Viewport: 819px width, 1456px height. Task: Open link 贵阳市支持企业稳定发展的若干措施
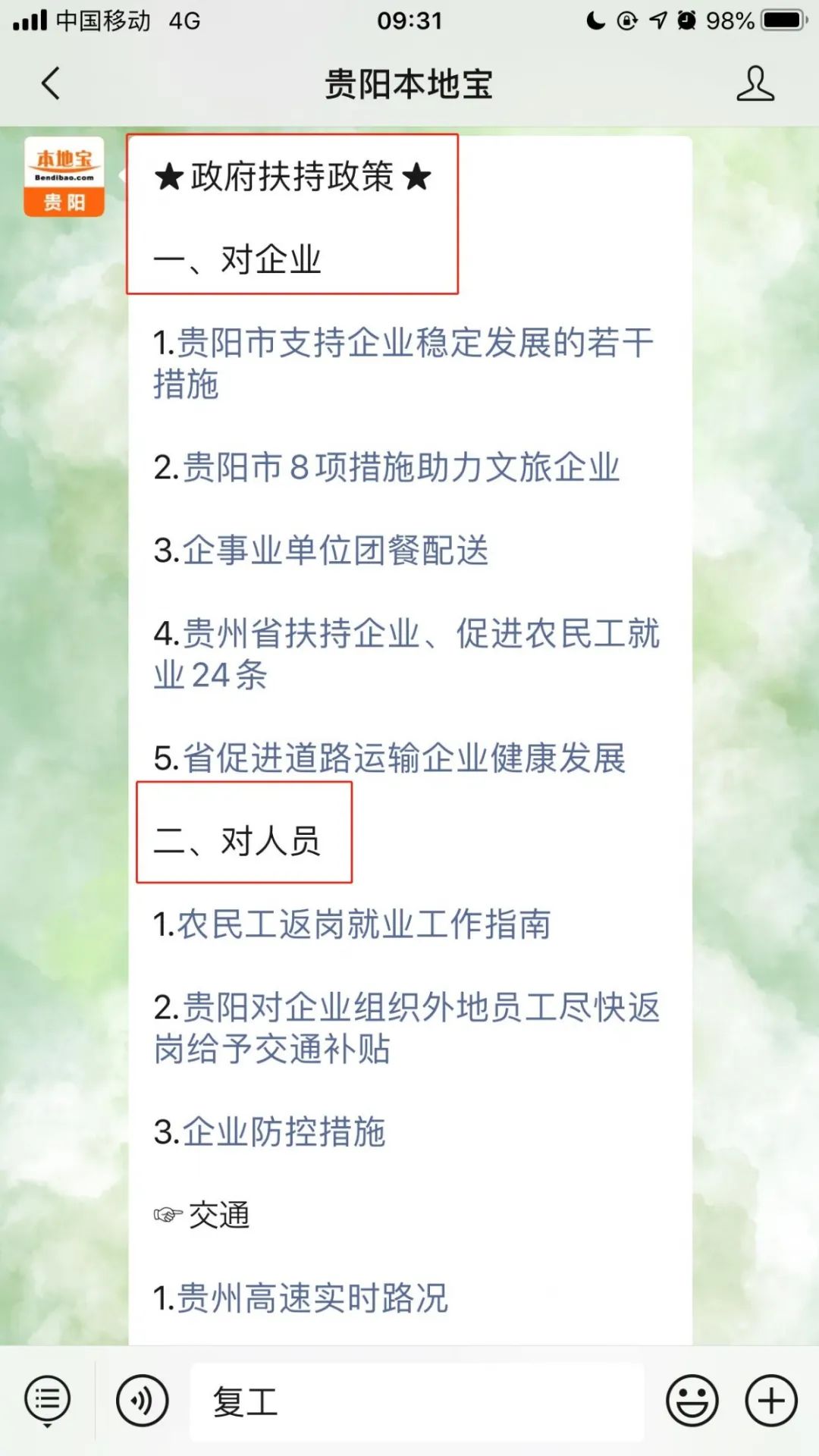click(x=402, y=344)
